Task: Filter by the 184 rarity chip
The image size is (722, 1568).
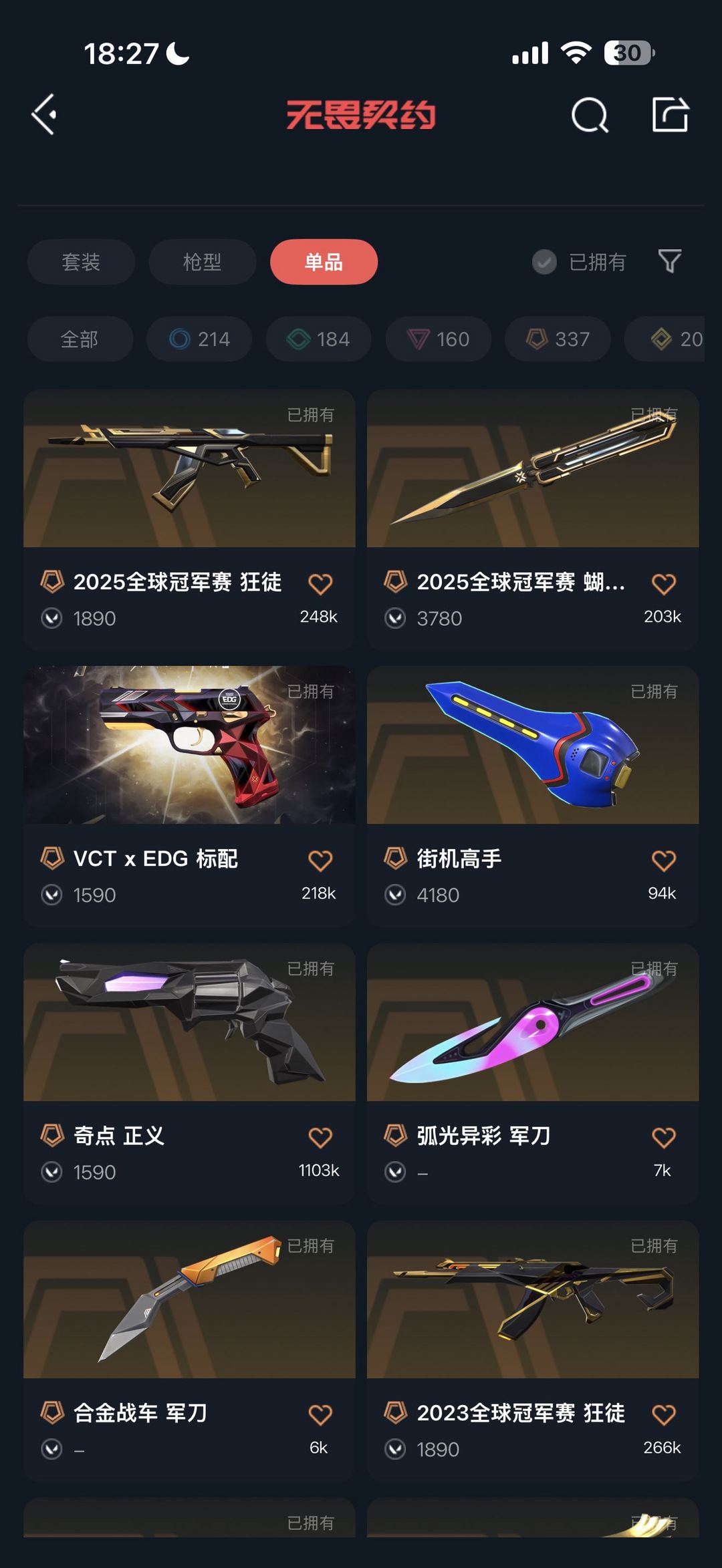Action: 318,339
